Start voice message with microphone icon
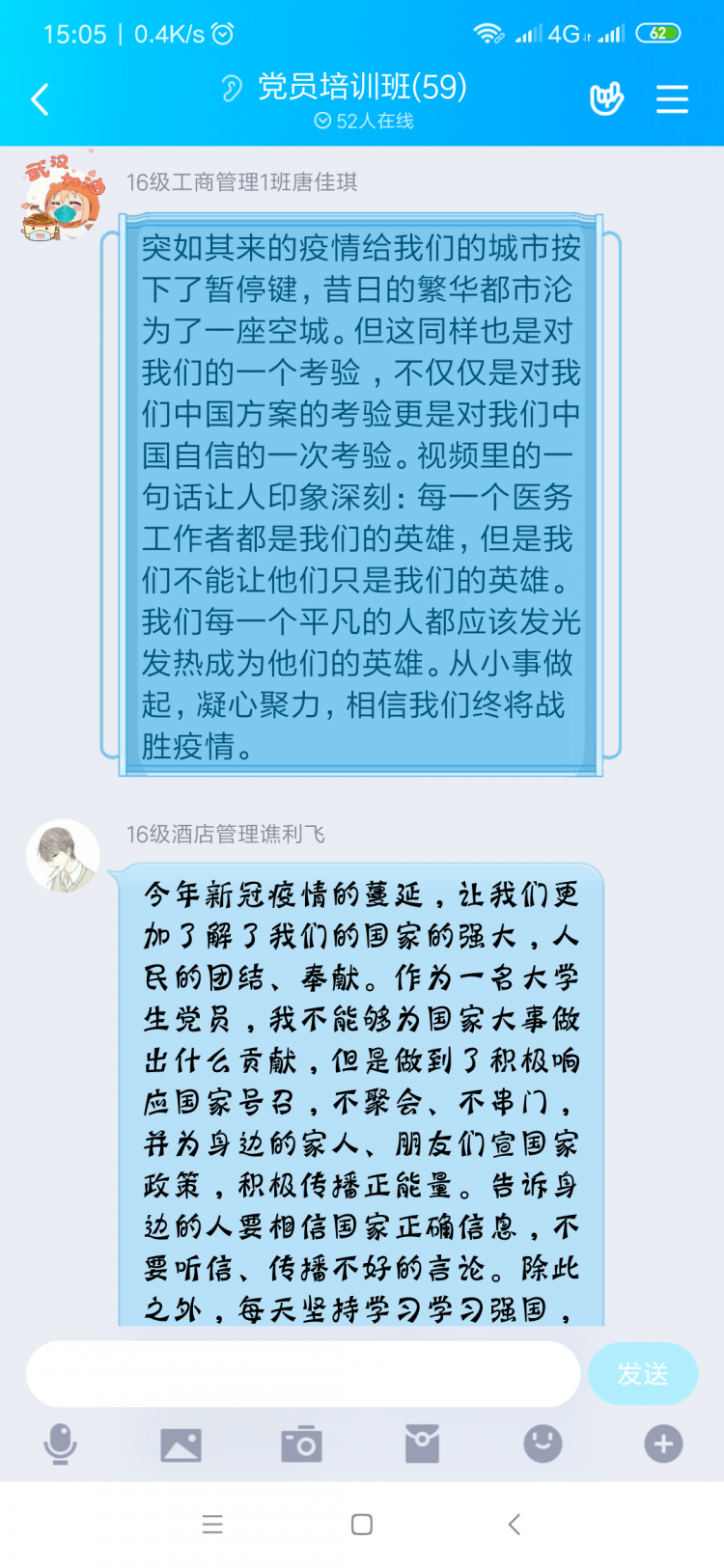Image resolution: width=724 pixels, height=1568 pixels. [60, 1444]
